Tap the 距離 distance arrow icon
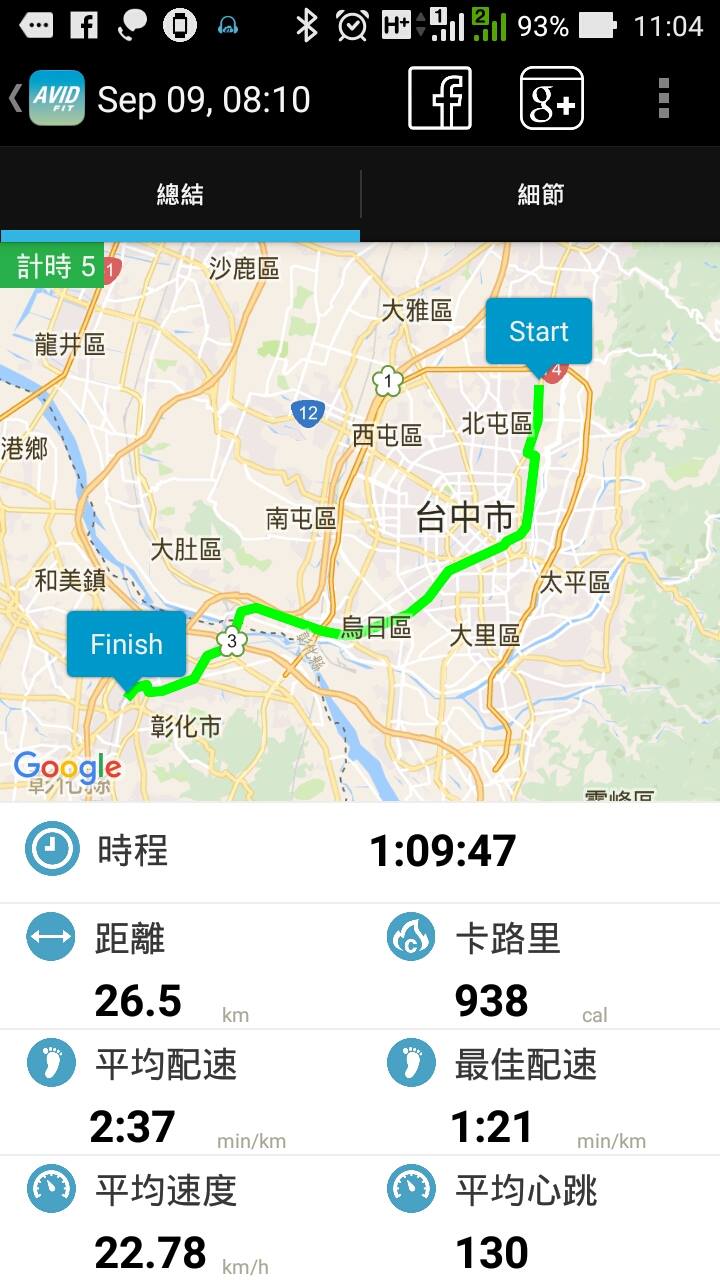Screen dimensions: 720x1280 [x=51, y=938]
